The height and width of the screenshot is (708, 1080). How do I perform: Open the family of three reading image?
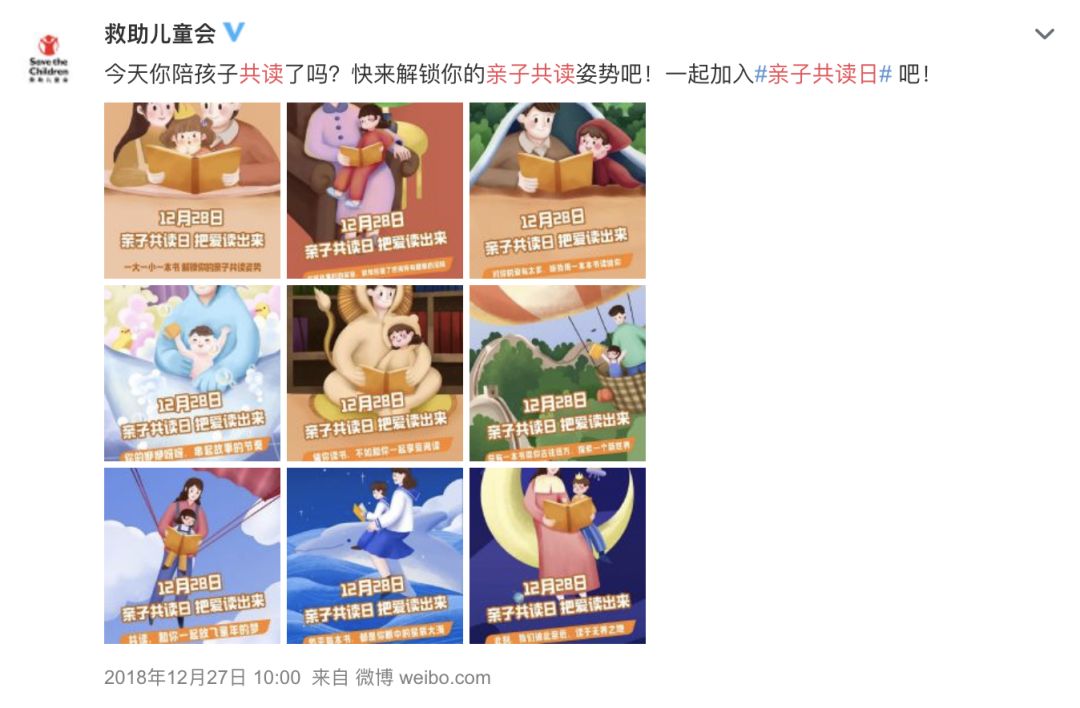(192, 191)
